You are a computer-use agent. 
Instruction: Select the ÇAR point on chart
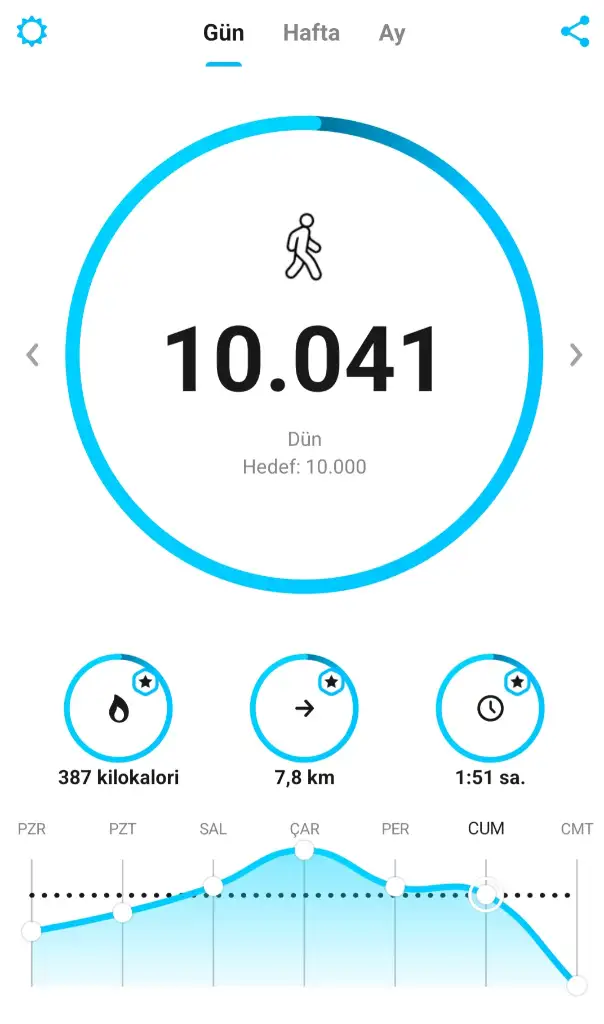click(304, 851)
